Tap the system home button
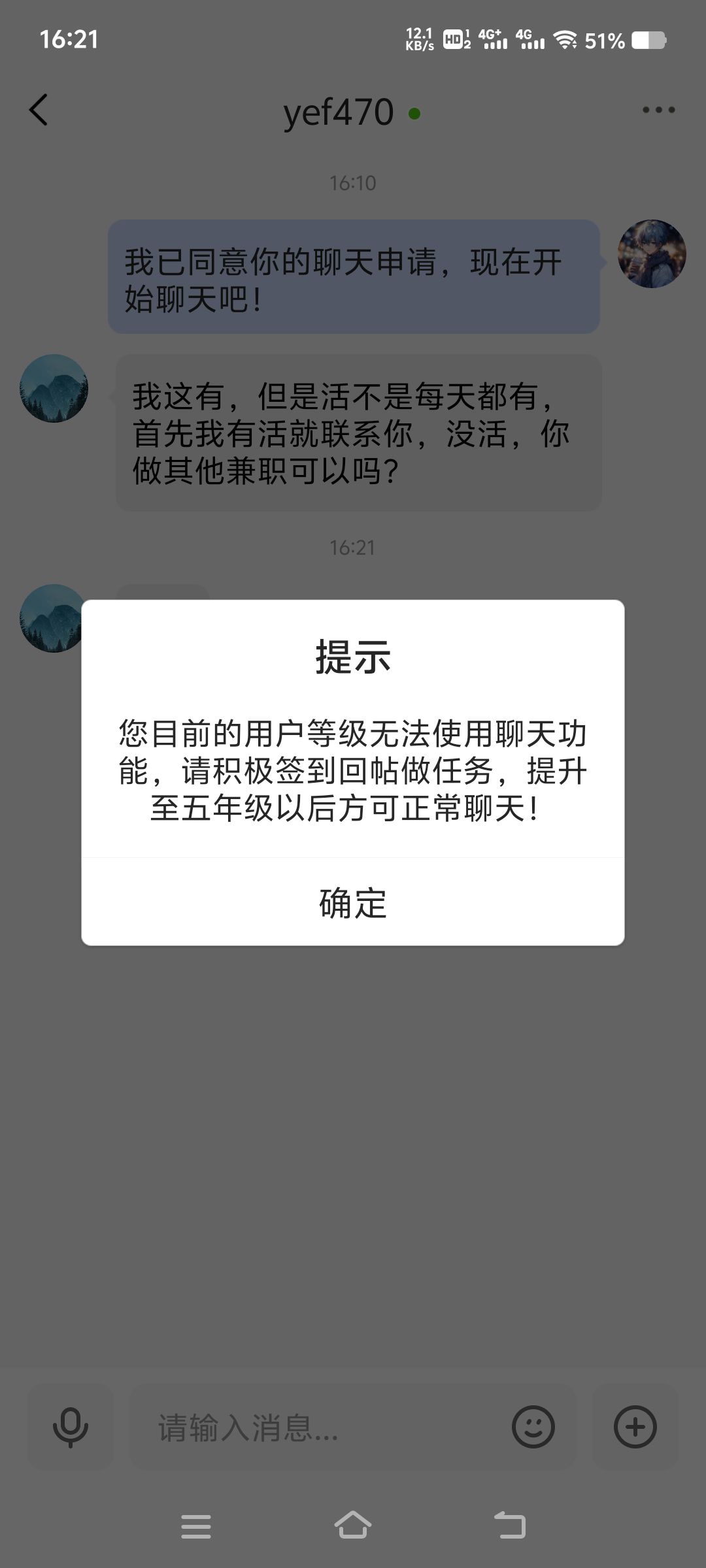The width and height of the screenshot is (706, 1568). [353, 1525]
